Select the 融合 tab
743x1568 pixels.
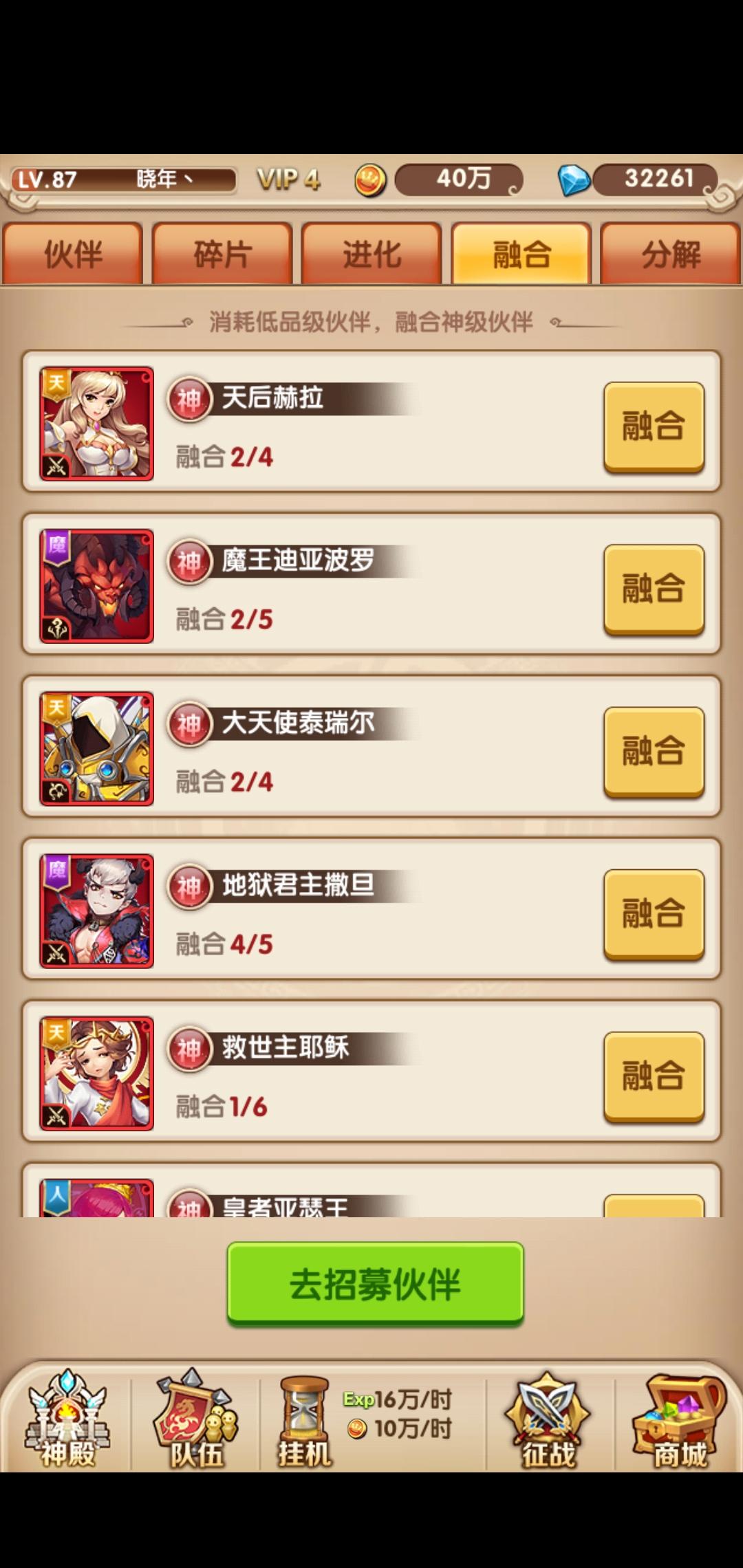coord(521,254)
